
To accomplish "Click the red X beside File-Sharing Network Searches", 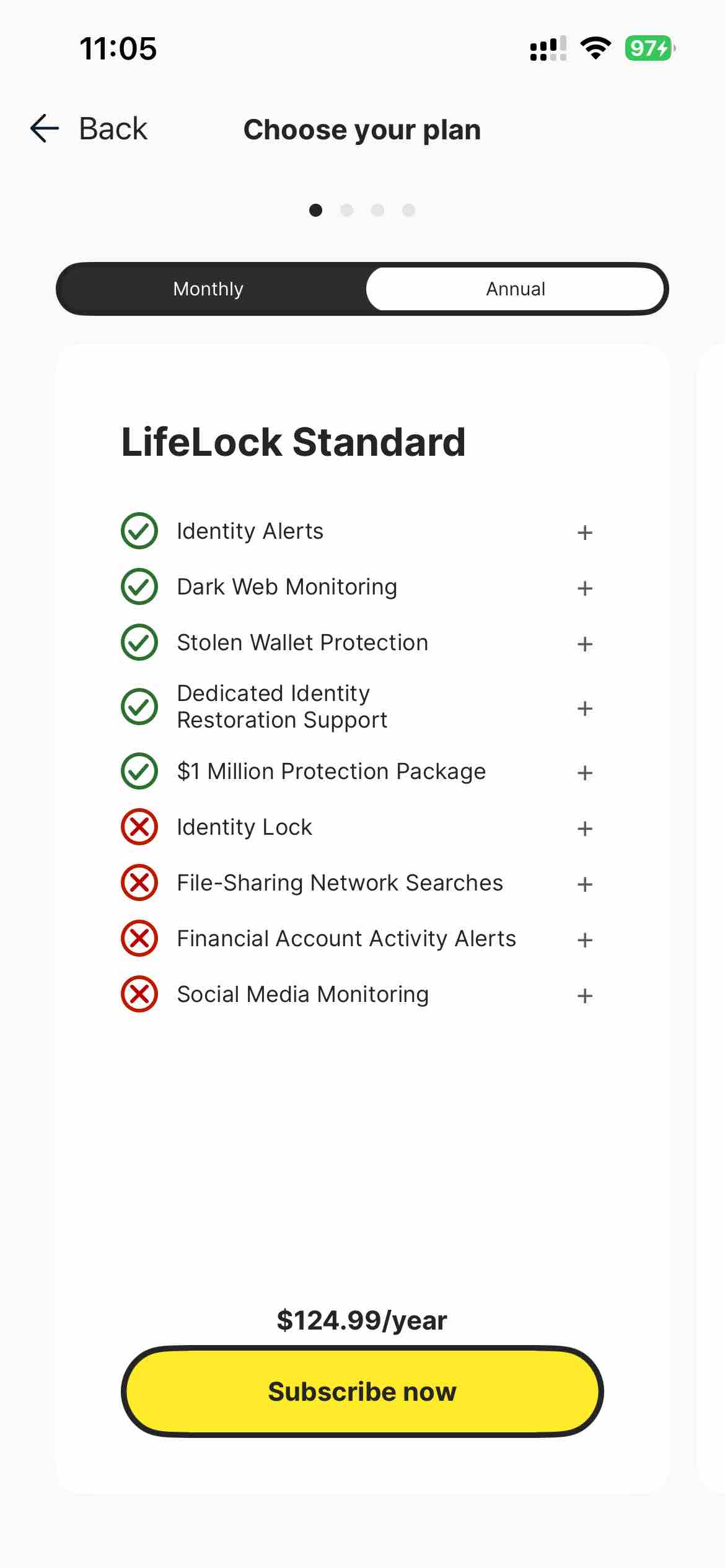I will 139,882.
